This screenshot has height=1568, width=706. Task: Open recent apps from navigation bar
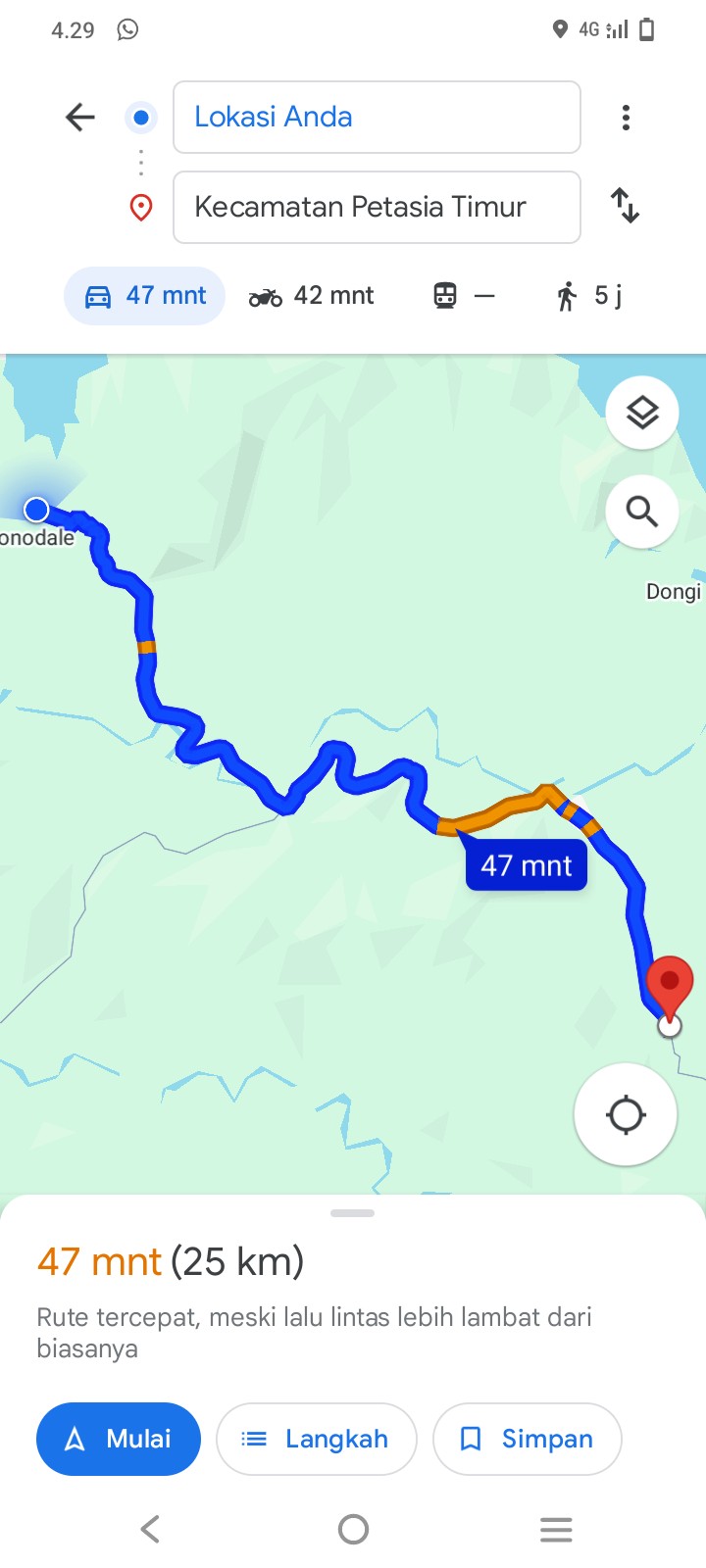point(556,1529)
